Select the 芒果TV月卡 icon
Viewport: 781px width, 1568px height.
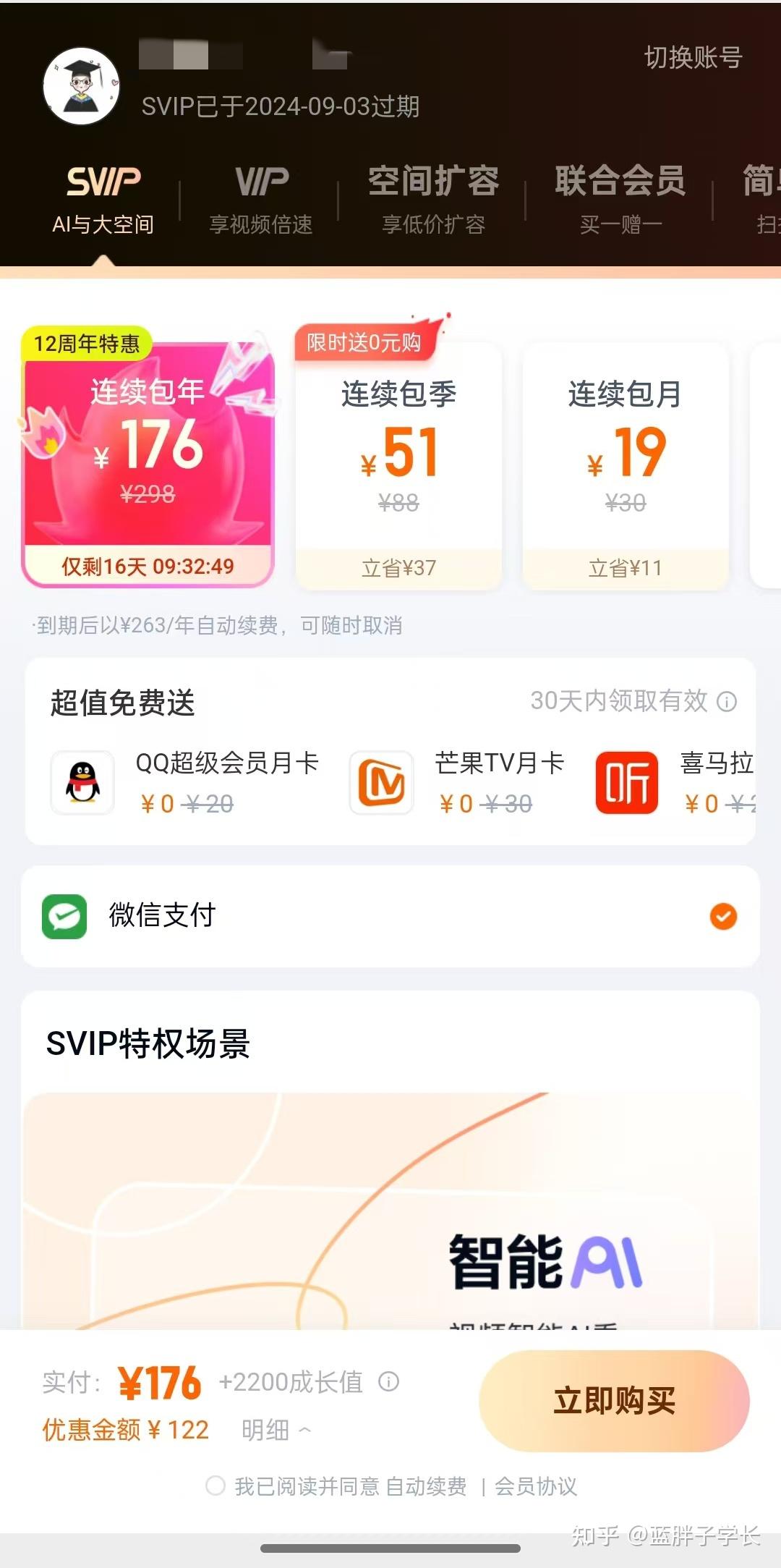click(x=381, y=783)
